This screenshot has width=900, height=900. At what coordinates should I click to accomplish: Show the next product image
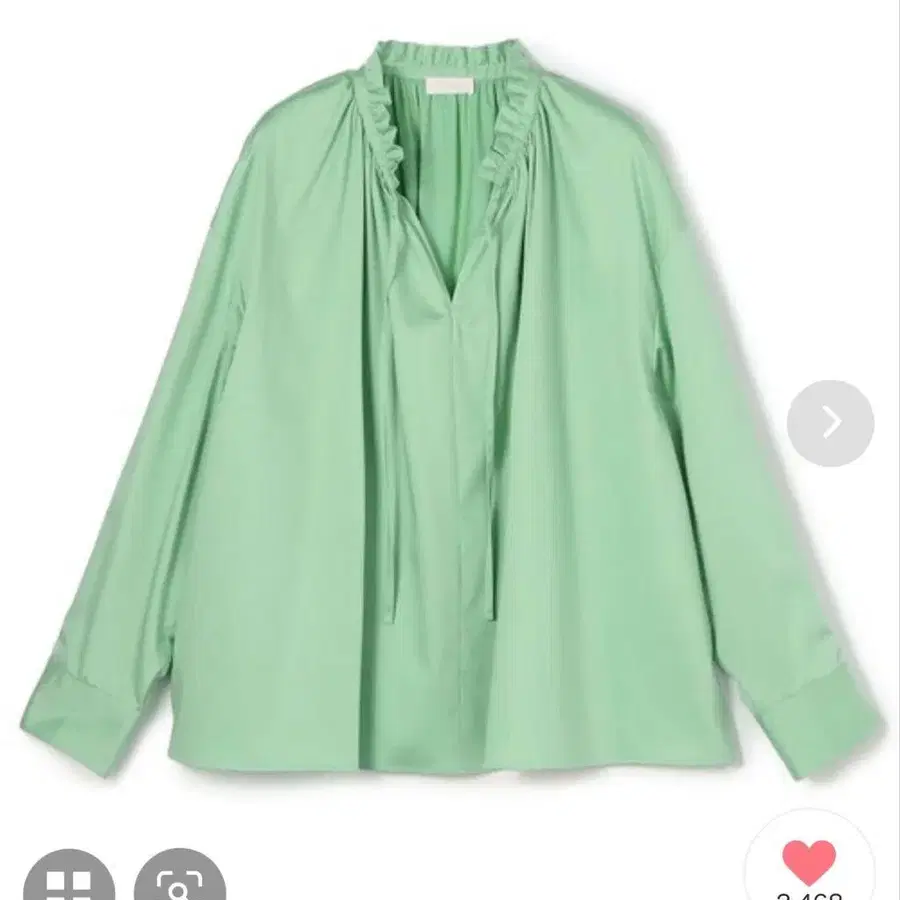coord(830,423)
